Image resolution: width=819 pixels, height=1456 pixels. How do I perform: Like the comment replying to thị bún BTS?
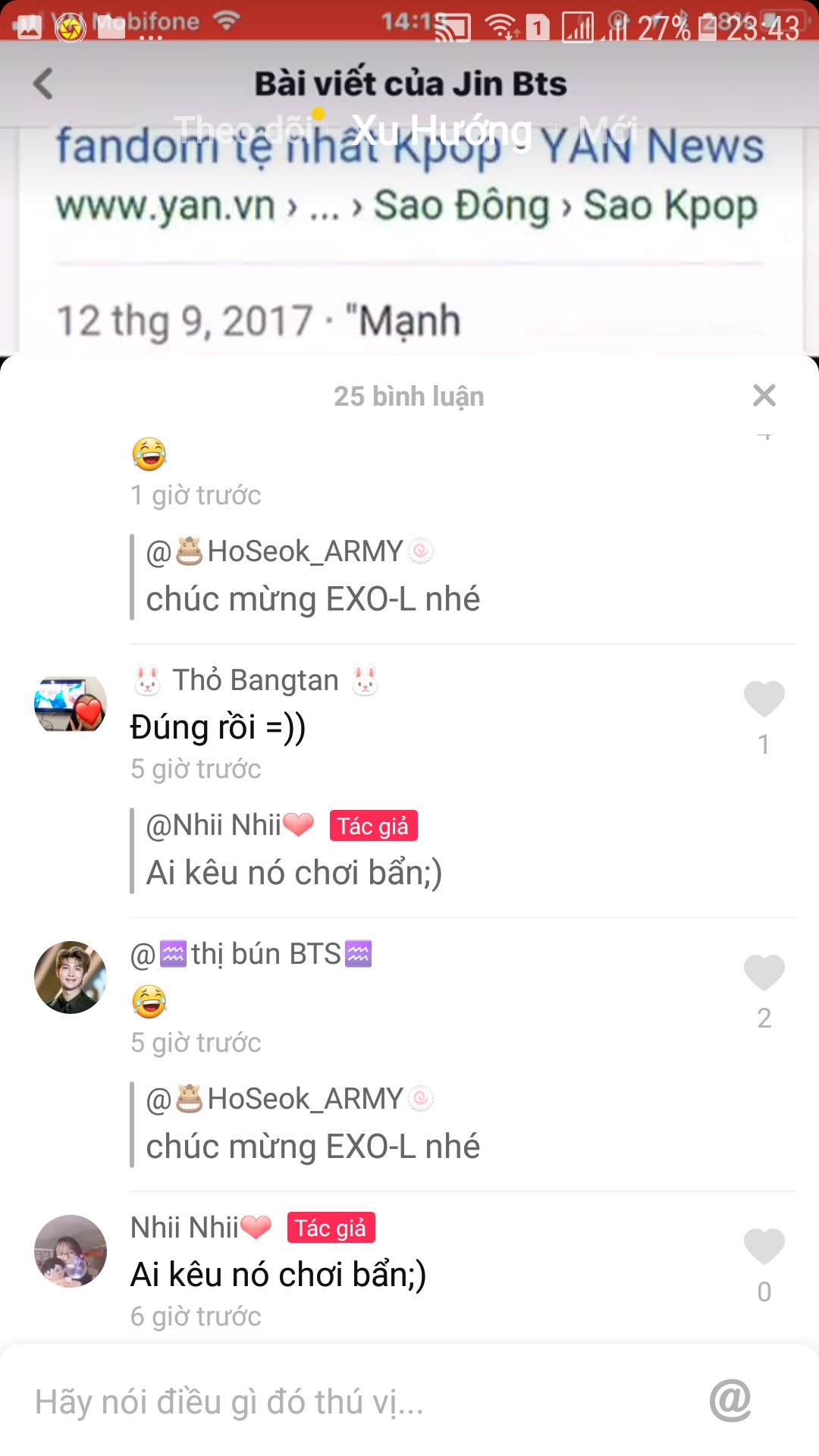764,973
